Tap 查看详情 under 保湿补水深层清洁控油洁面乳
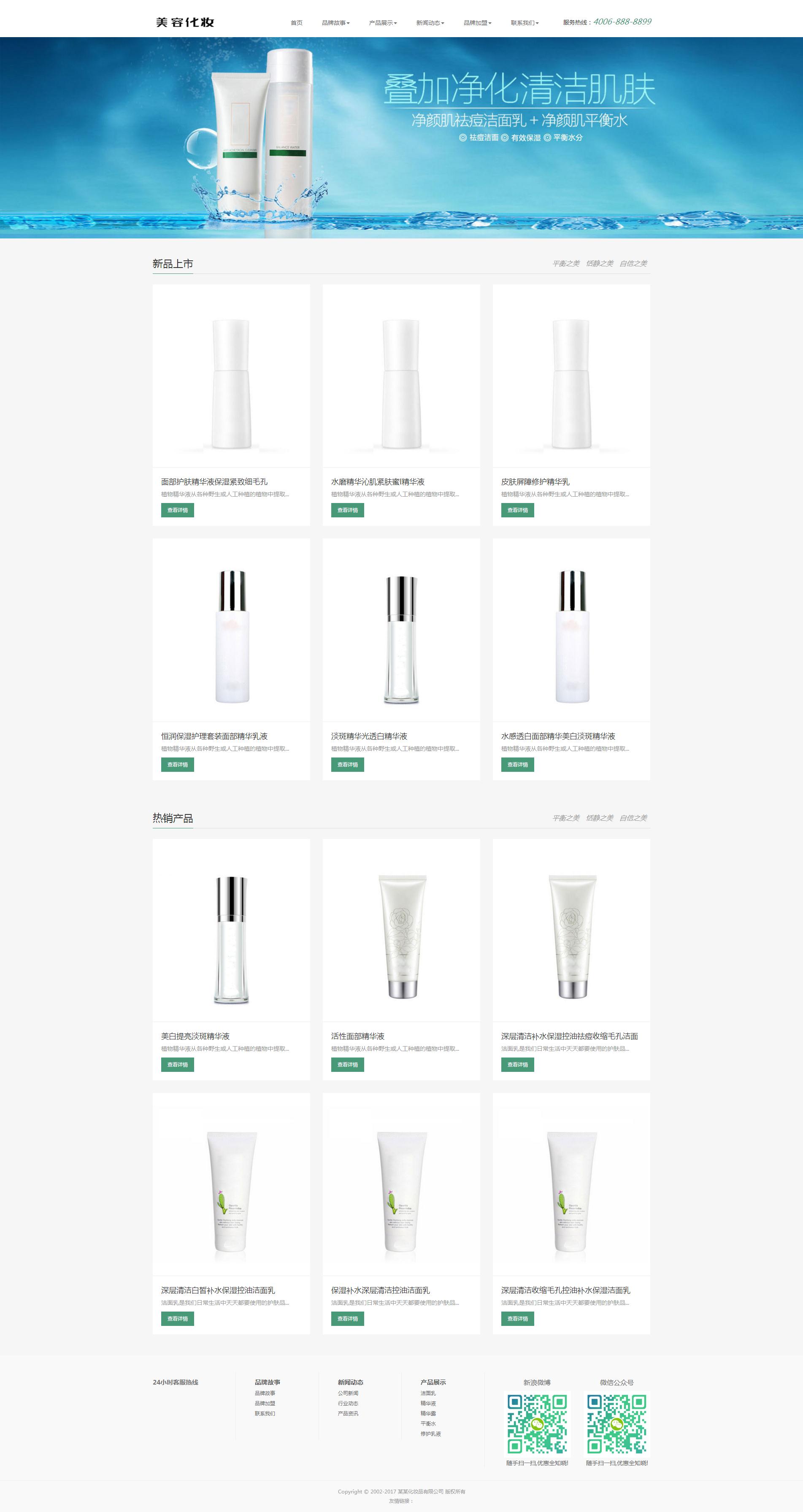 [348, 1318]
